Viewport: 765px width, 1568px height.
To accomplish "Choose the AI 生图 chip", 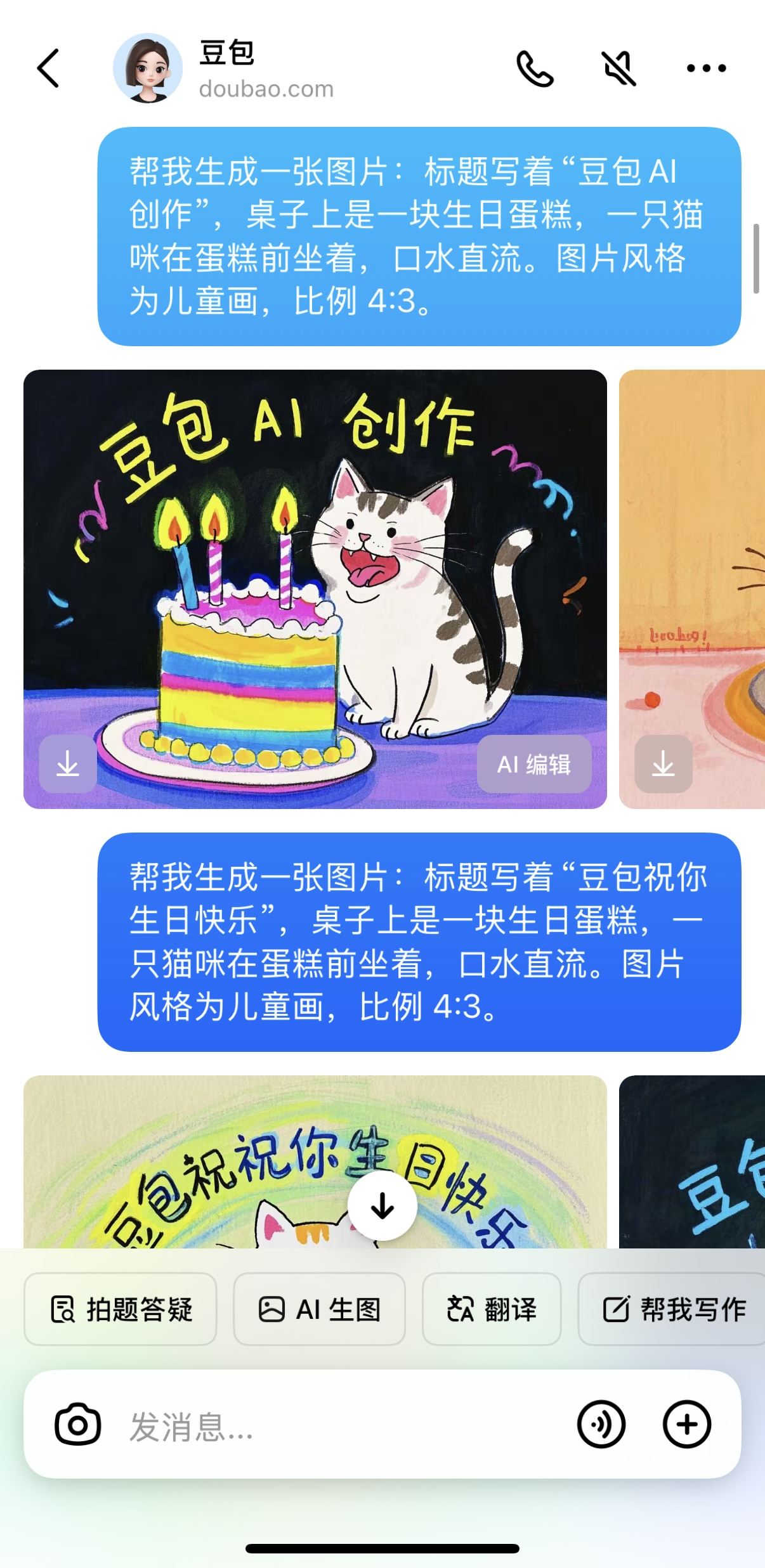I will (319, 1309).
